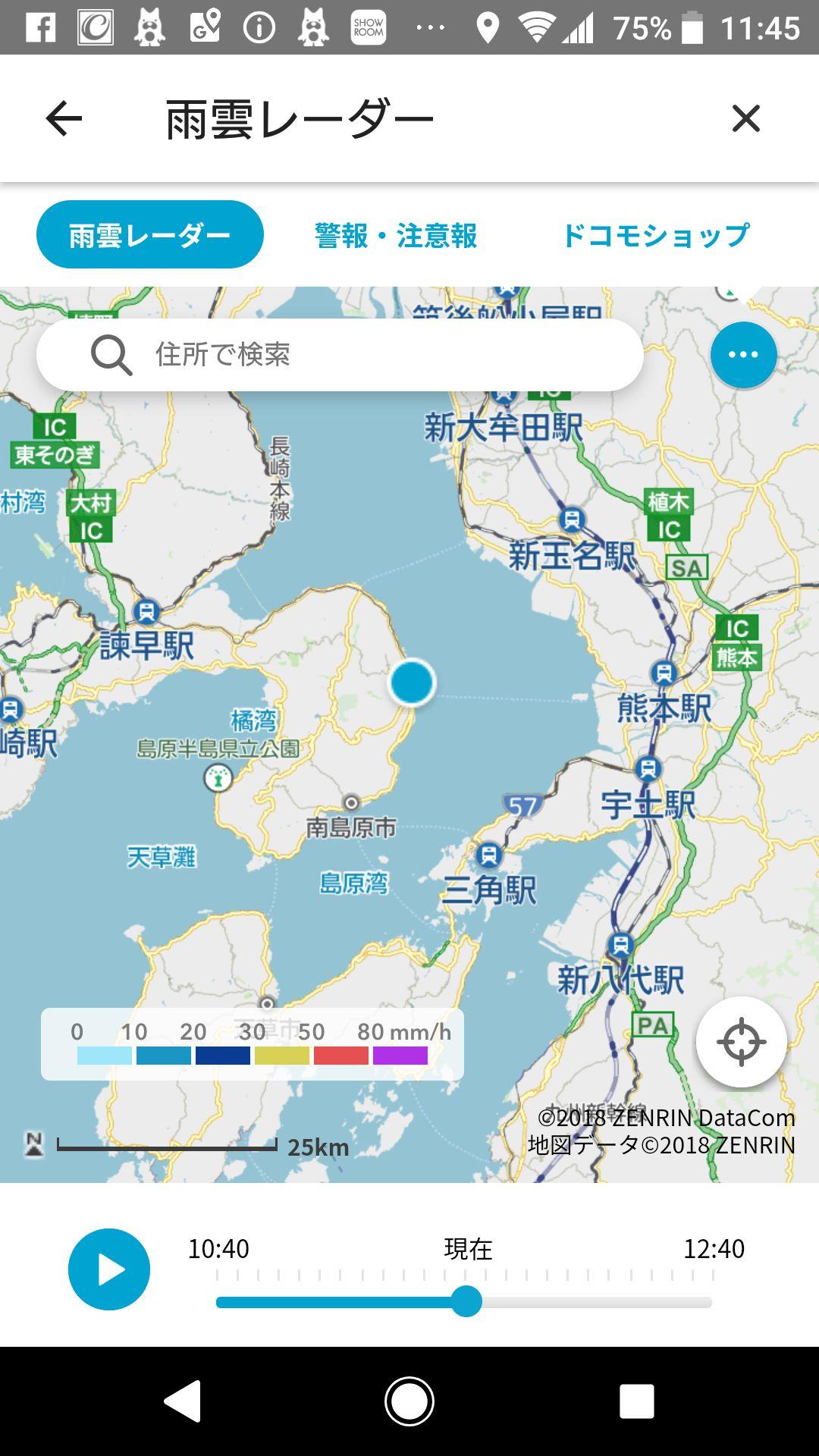Open the search icon in the address bar
The image size is (819, 1456).
[112, 353]
